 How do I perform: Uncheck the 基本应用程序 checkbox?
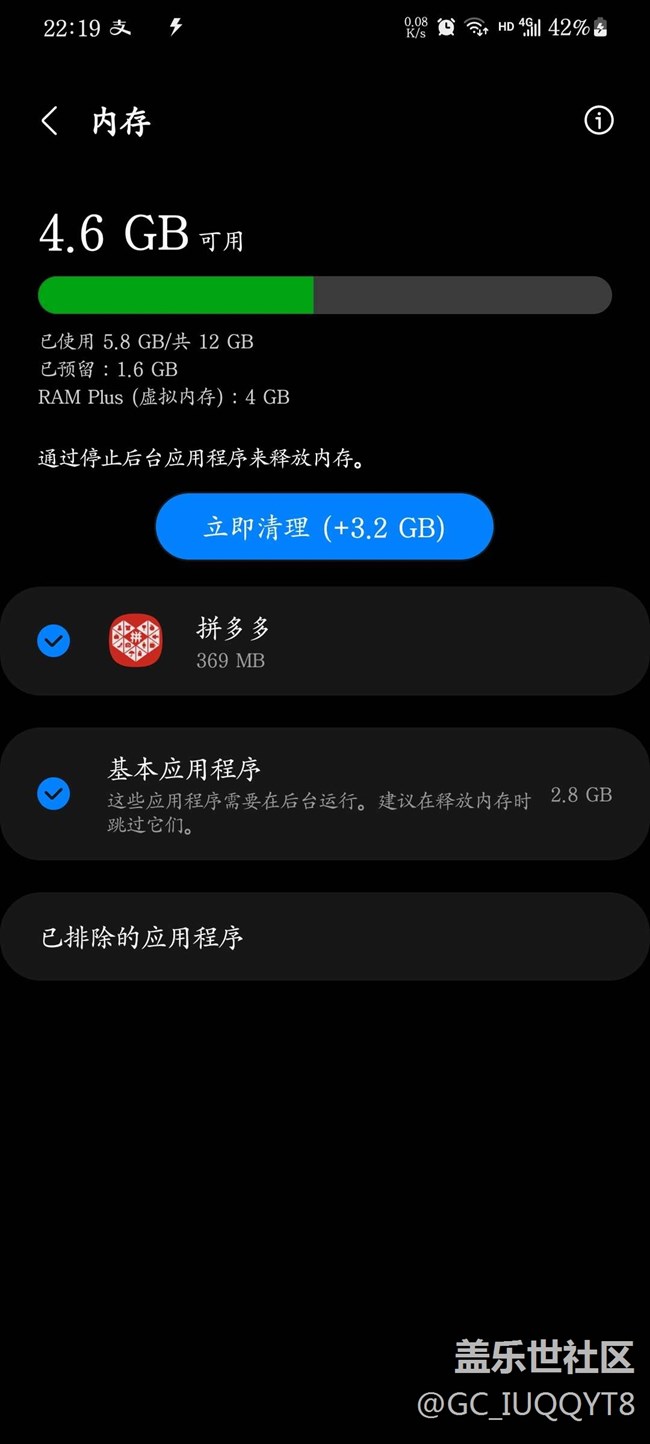point(53,794)
